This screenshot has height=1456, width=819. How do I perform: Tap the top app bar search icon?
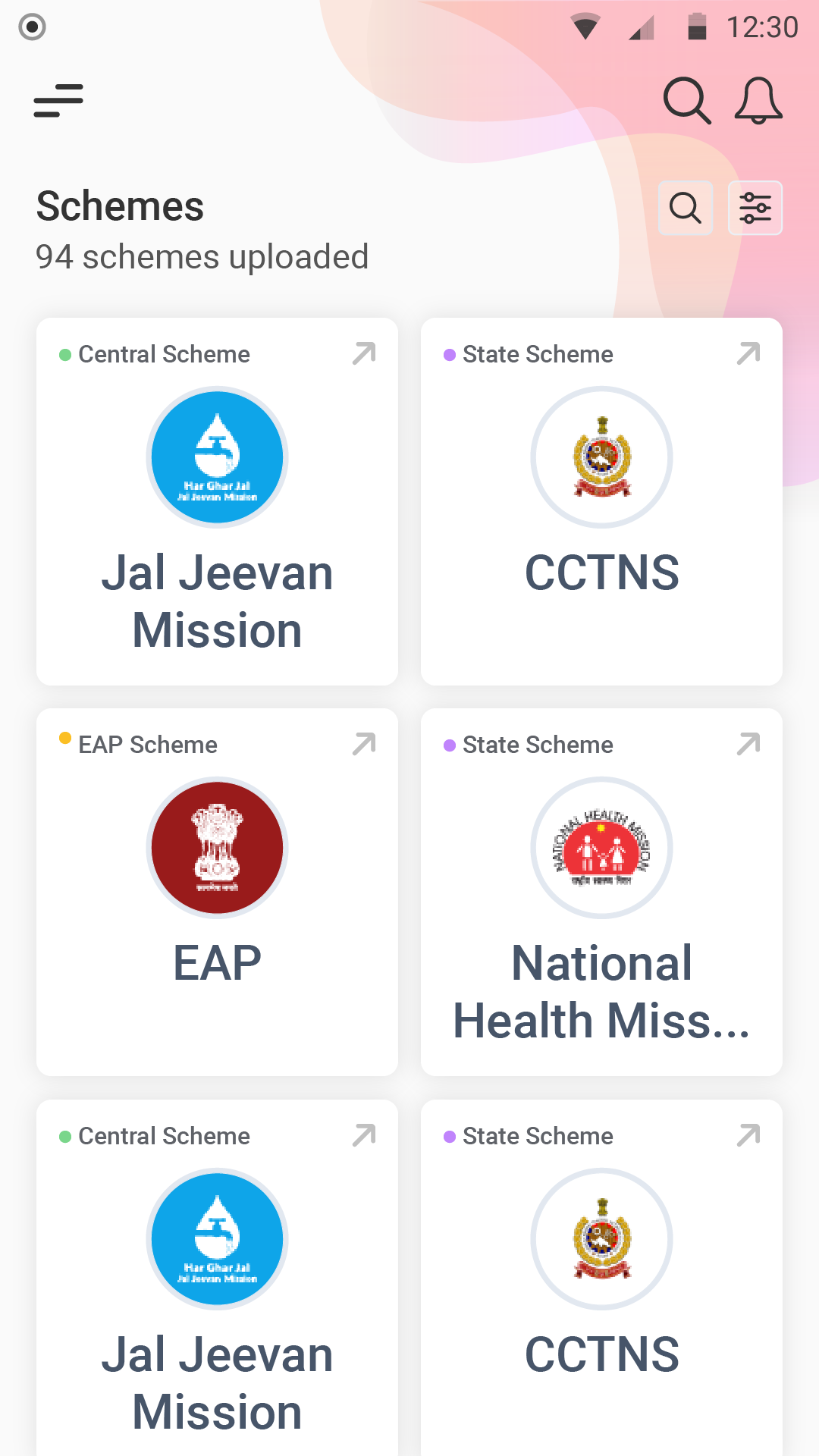(x=686, y=100)
